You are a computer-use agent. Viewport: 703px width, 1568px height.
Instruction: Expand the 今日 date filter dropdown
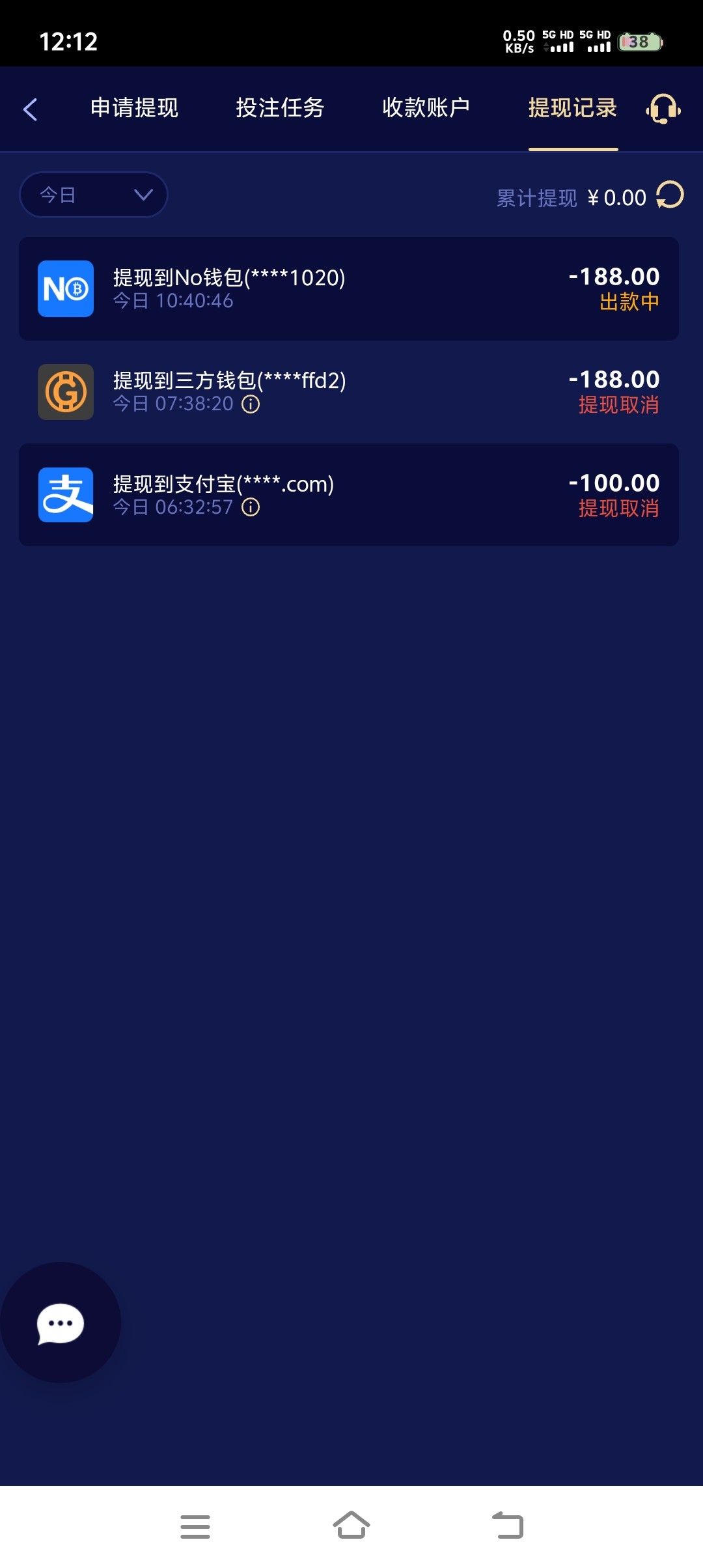click(x=94, y=195)
